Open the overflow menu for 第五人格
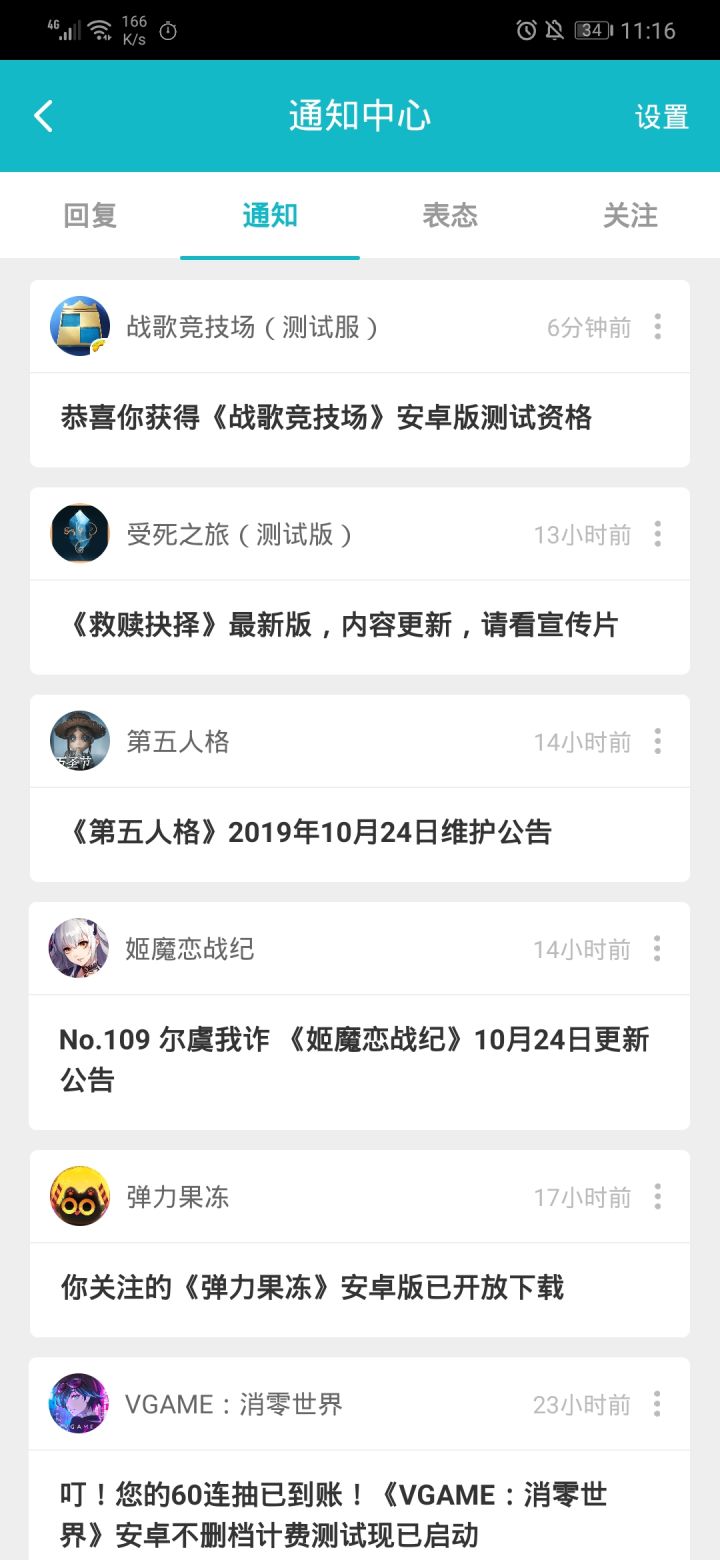This screenshot has height=1560, width=720. [x=657, y=741]
